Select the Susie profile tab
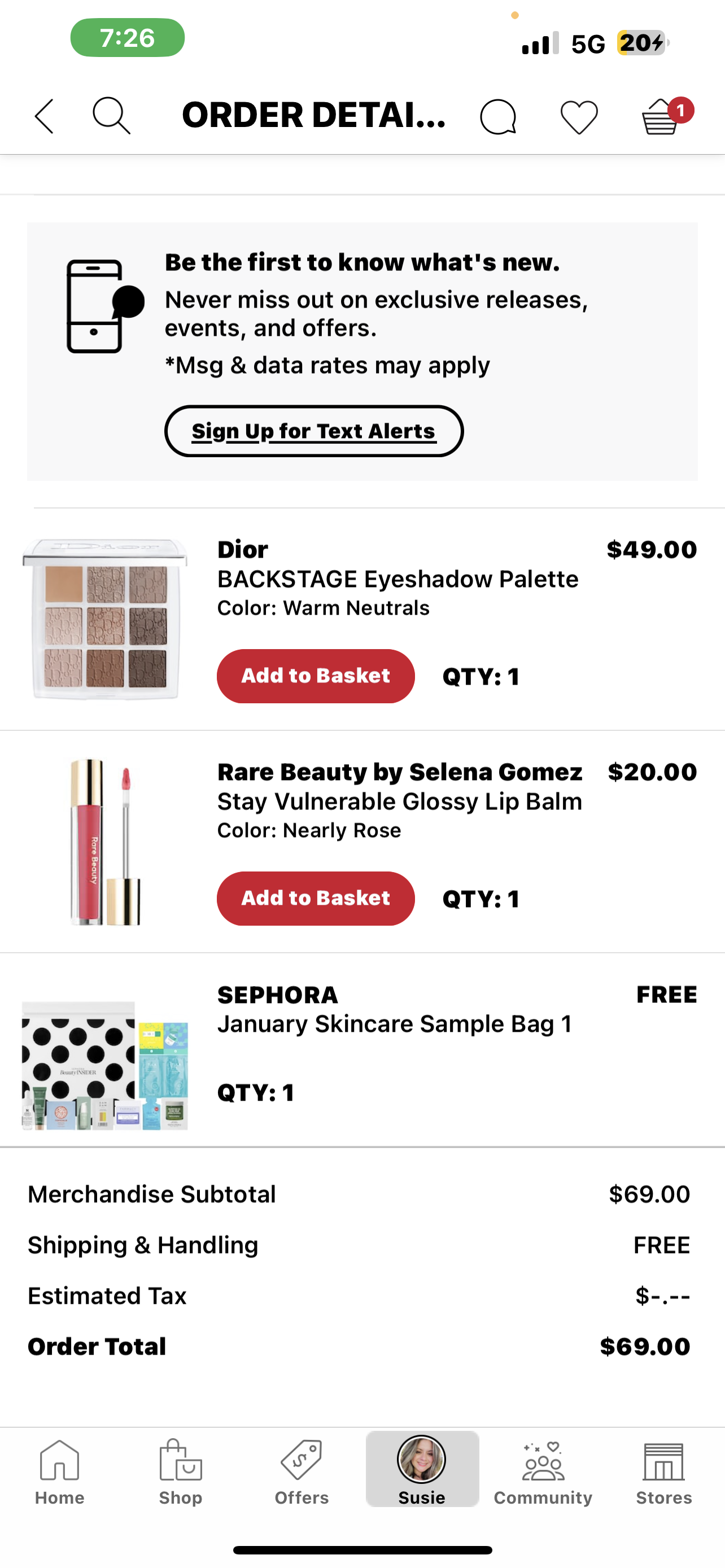725x1568 pixels. point(422,1470)
